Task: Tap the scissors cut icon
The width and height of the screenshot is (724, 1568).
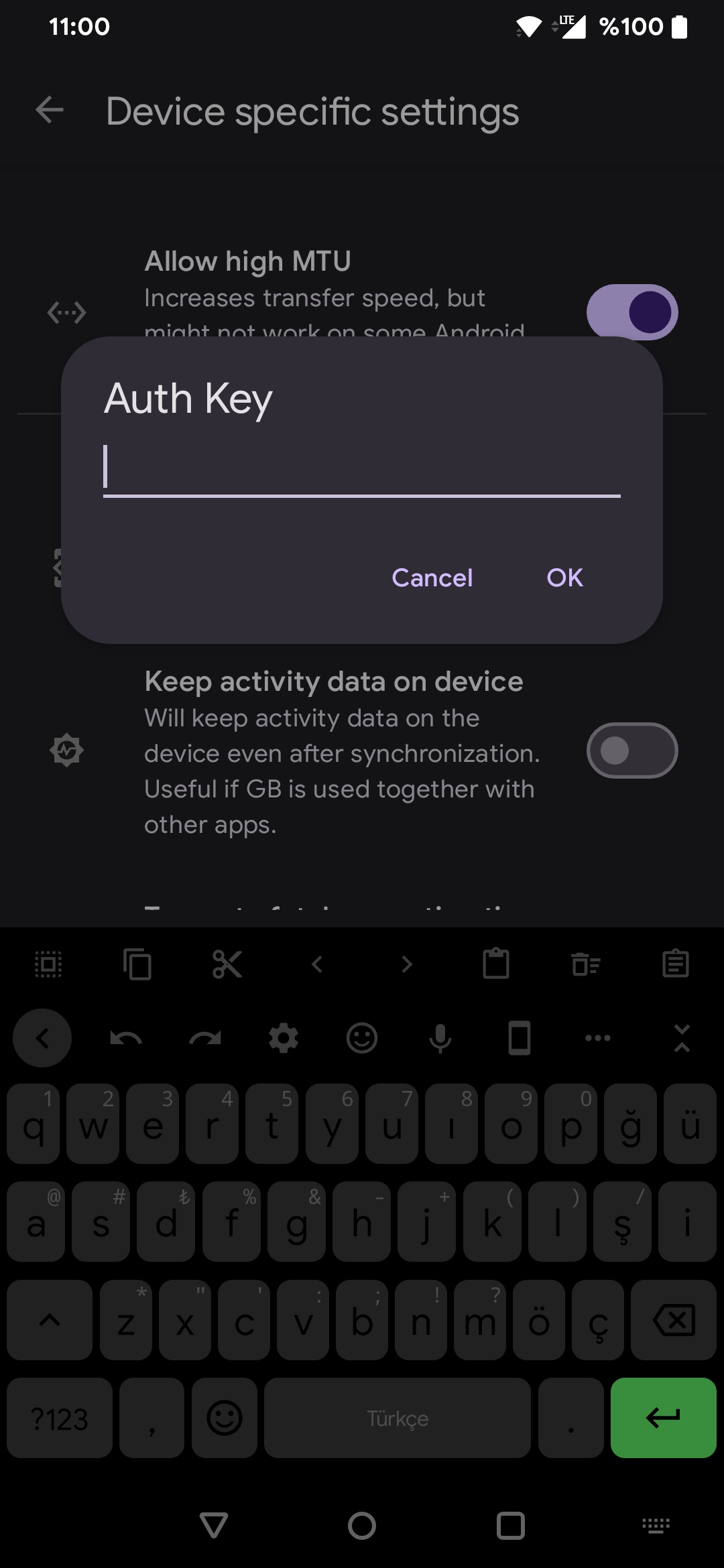Action: click(227, 964)
